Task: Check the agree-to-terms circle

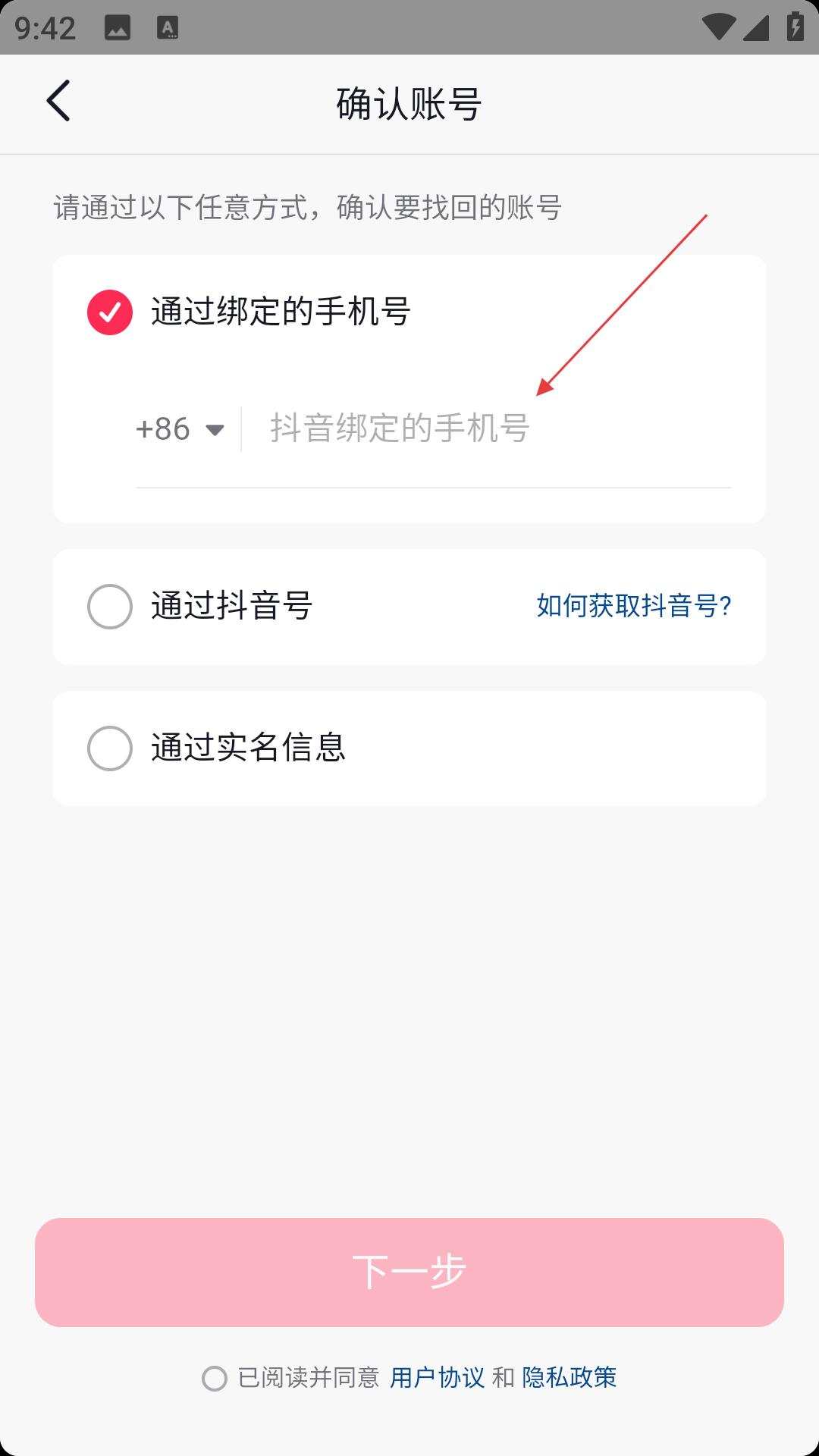Action: pyautogui.click(x=215, y=1378)
